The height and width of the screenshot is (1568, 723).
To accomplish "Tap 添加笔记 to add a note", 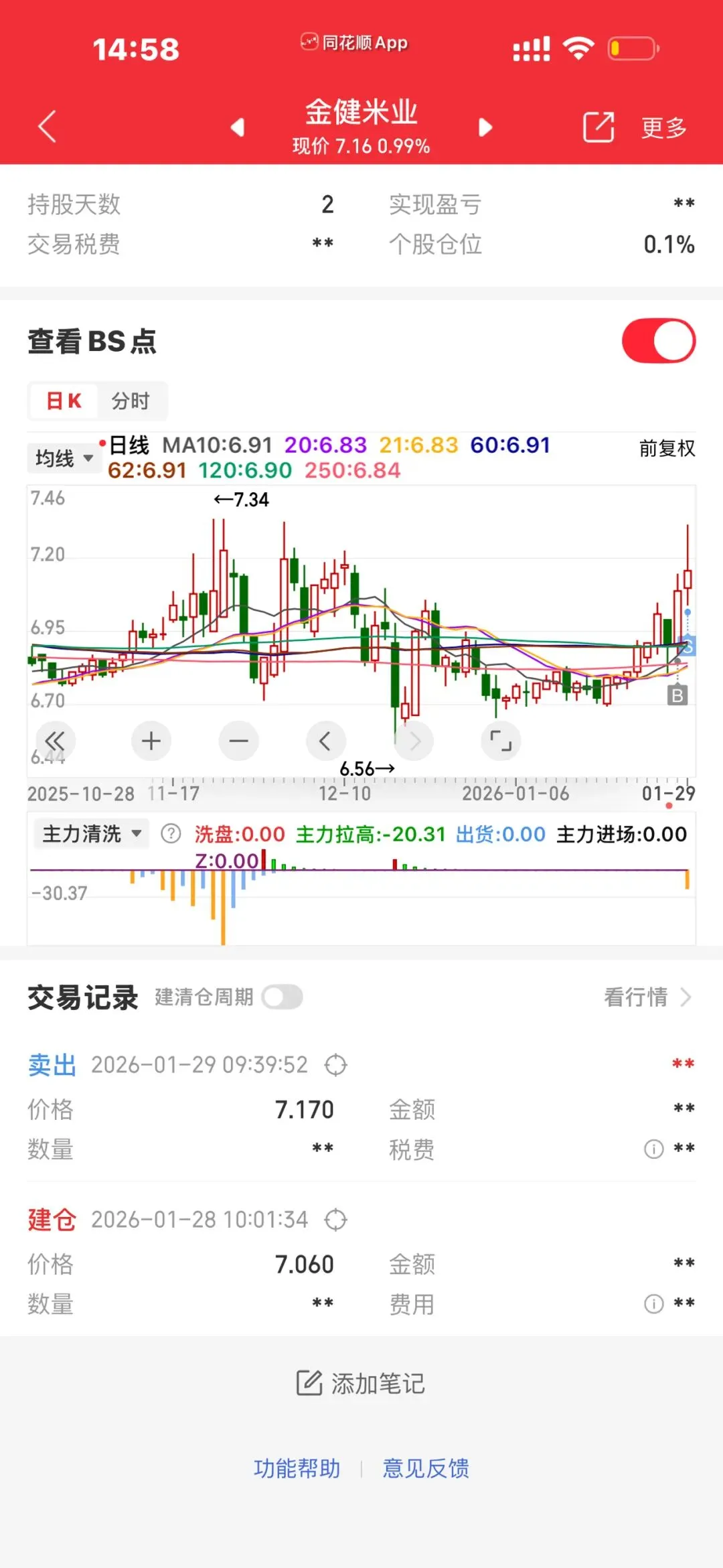I will [x=361, y=1383].
